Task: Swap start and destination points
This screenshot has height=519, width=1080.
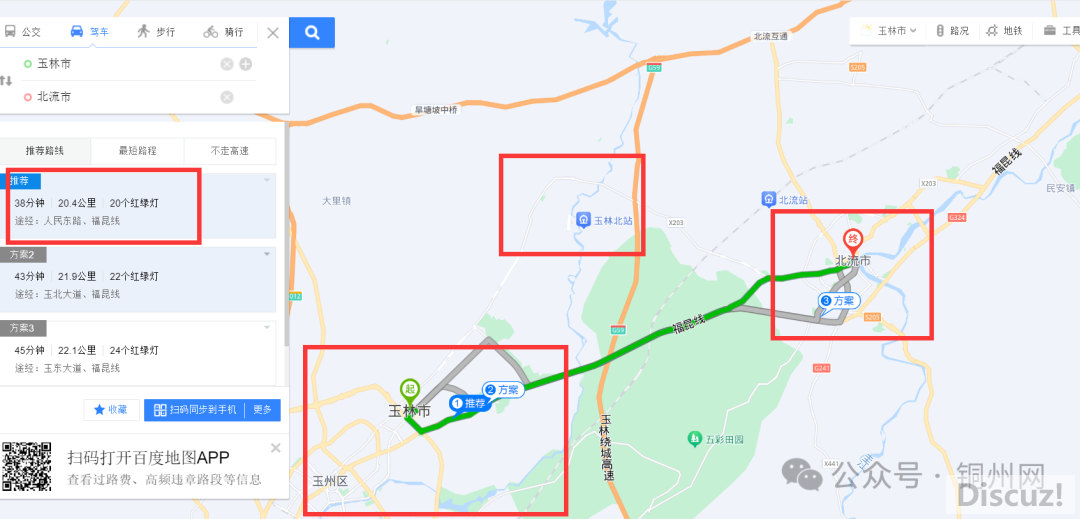Action: tap(7, 80)
